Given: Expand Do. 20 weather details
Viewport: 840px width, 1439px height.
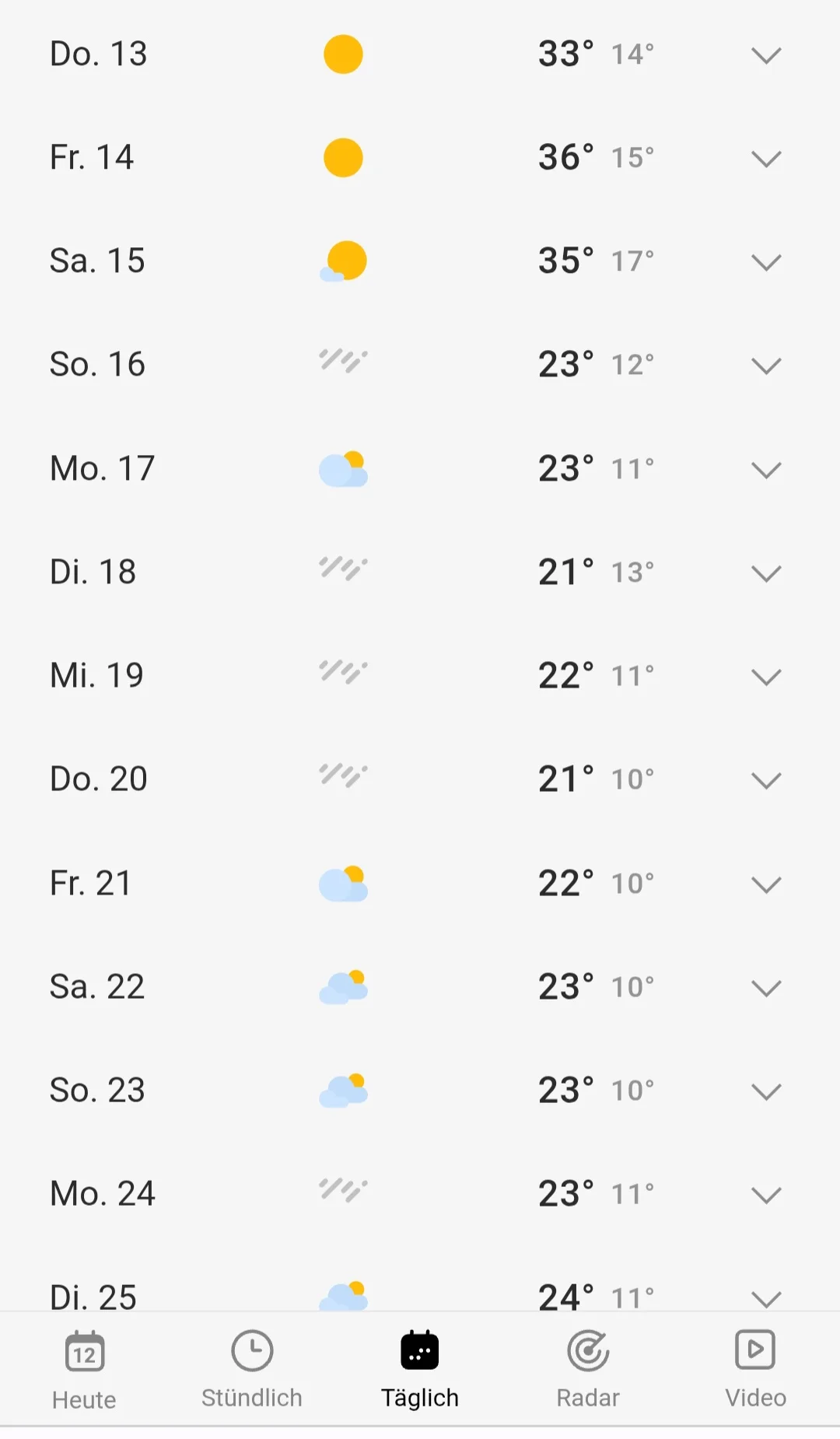Looking at the screenshot, I should pyautogui.click(x=766, y=780).
